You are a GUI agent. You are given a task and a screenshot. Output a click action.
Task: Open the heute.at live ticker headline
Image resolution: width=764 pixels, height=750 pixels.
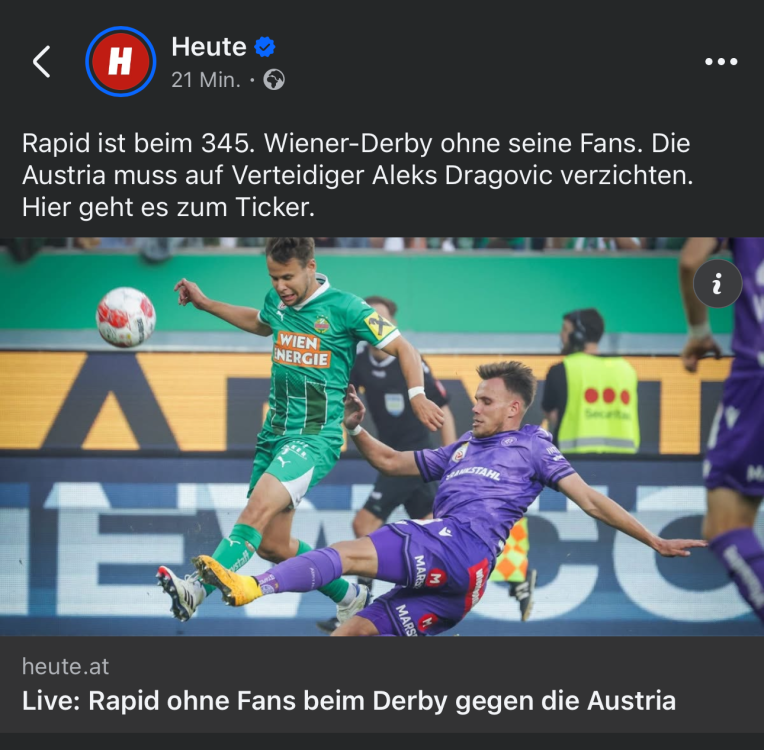(348, 700)
